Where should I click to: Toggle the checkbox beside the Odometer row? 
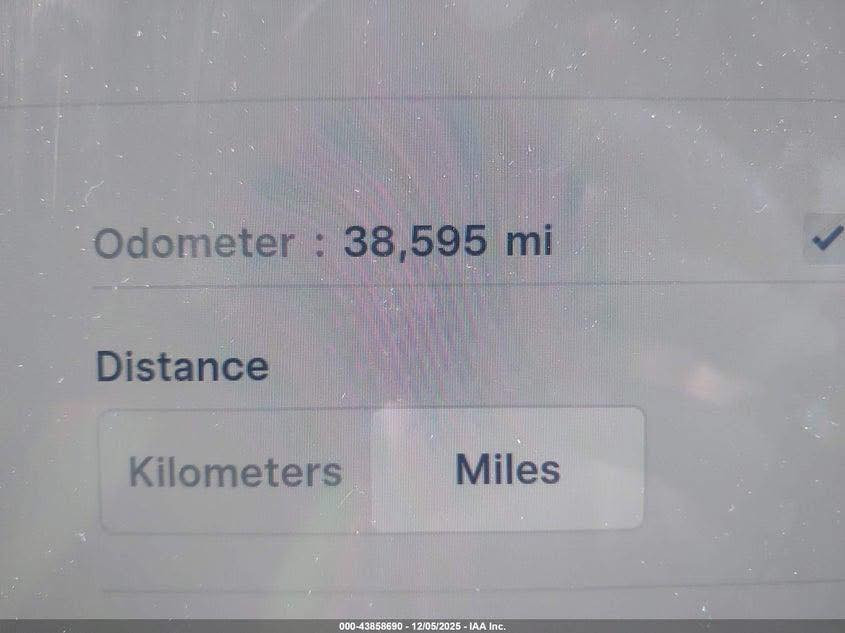click(826, 239)
